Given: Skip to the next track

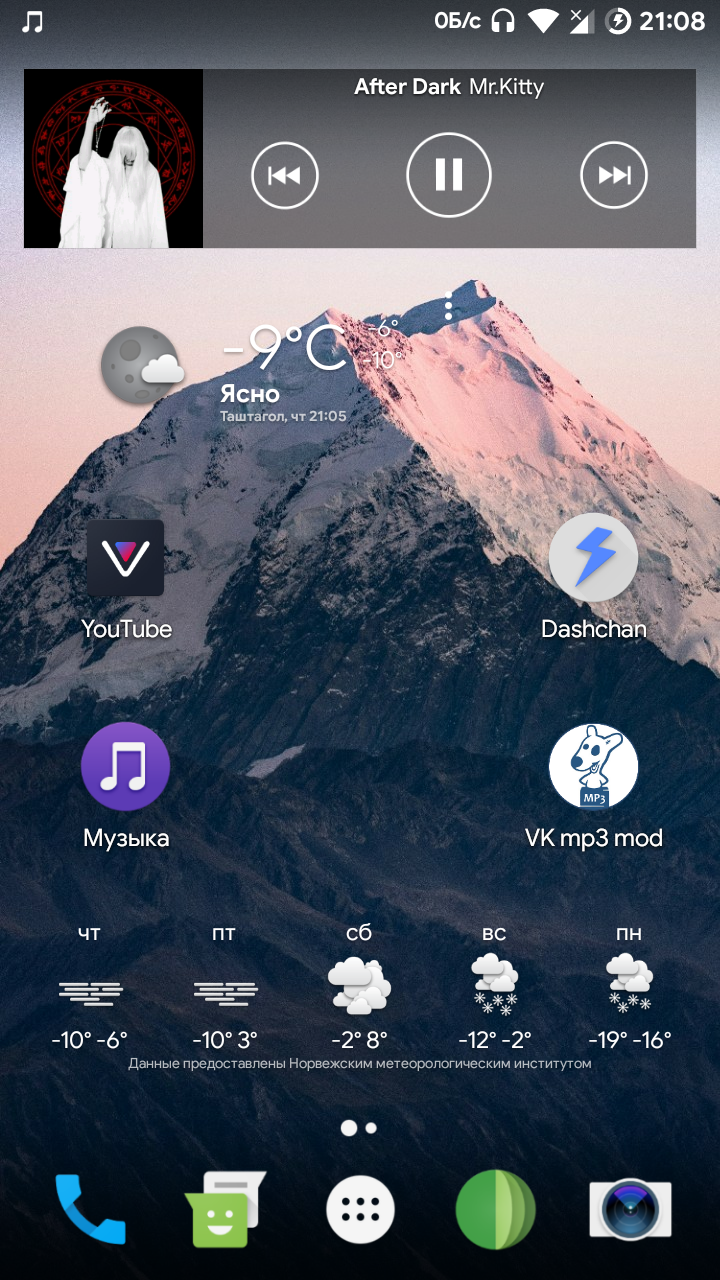Looking at the screenshot, I should 613,176.
